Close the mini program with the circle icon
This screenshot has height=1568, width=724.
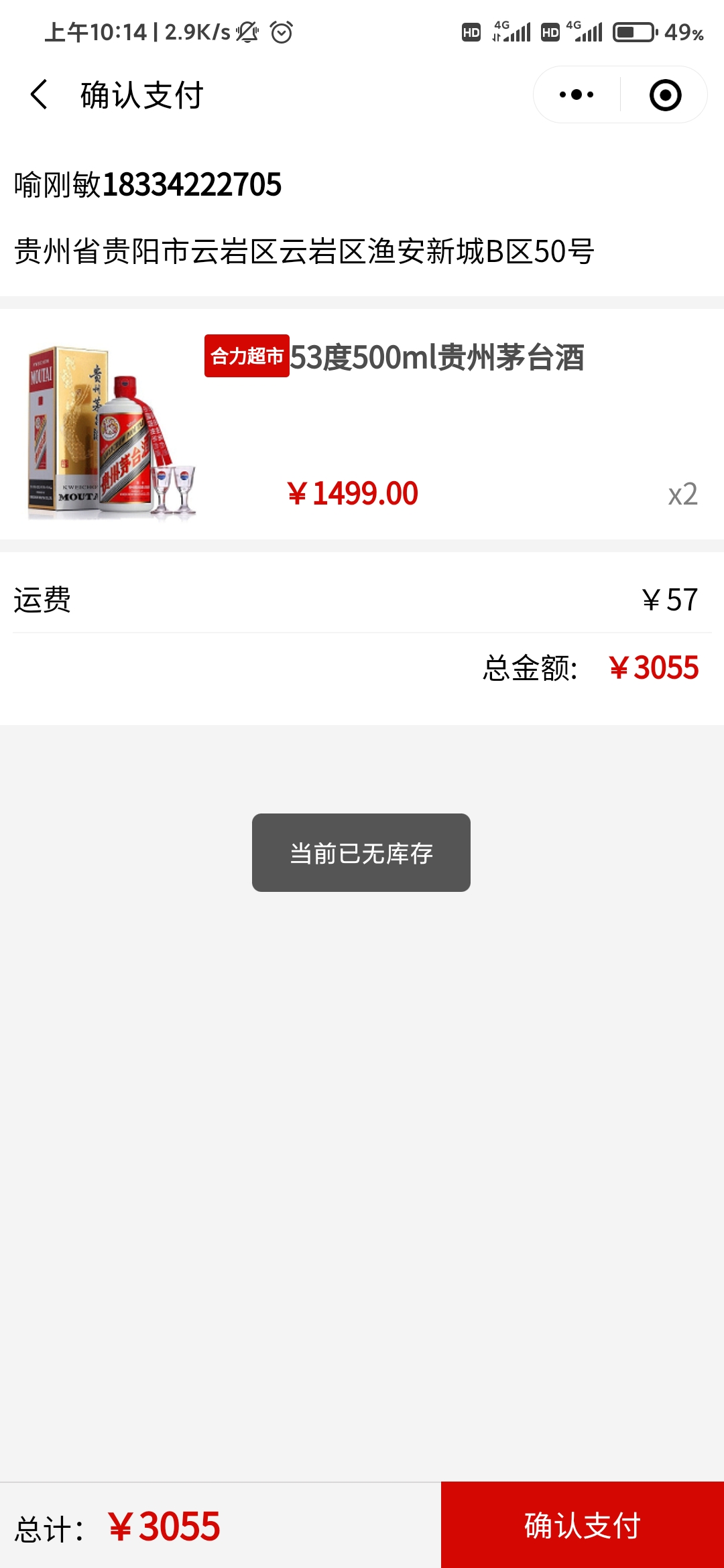[665, 94]
